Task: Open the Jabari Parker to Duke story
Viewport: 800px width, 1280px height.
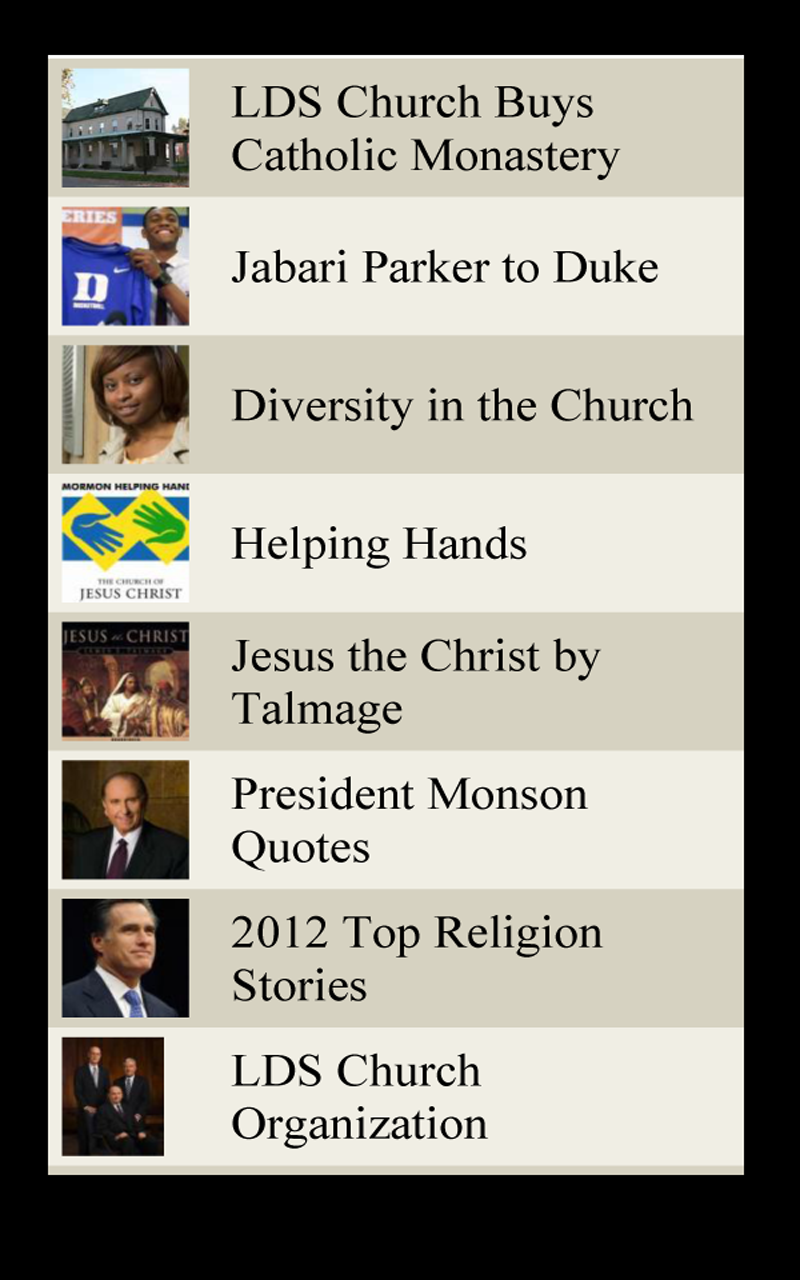Action: click(443, 267)
